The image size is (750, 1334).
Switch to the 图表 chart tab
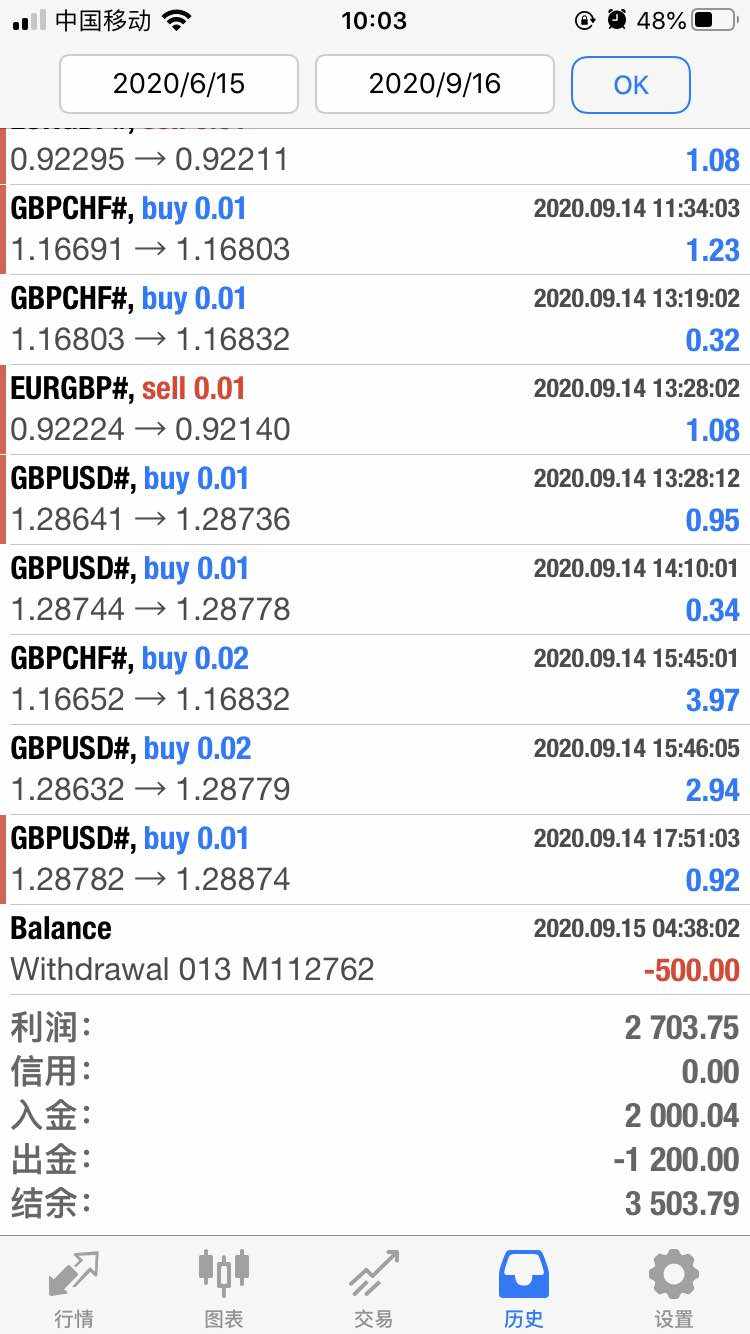click(x=224, y=1286)
